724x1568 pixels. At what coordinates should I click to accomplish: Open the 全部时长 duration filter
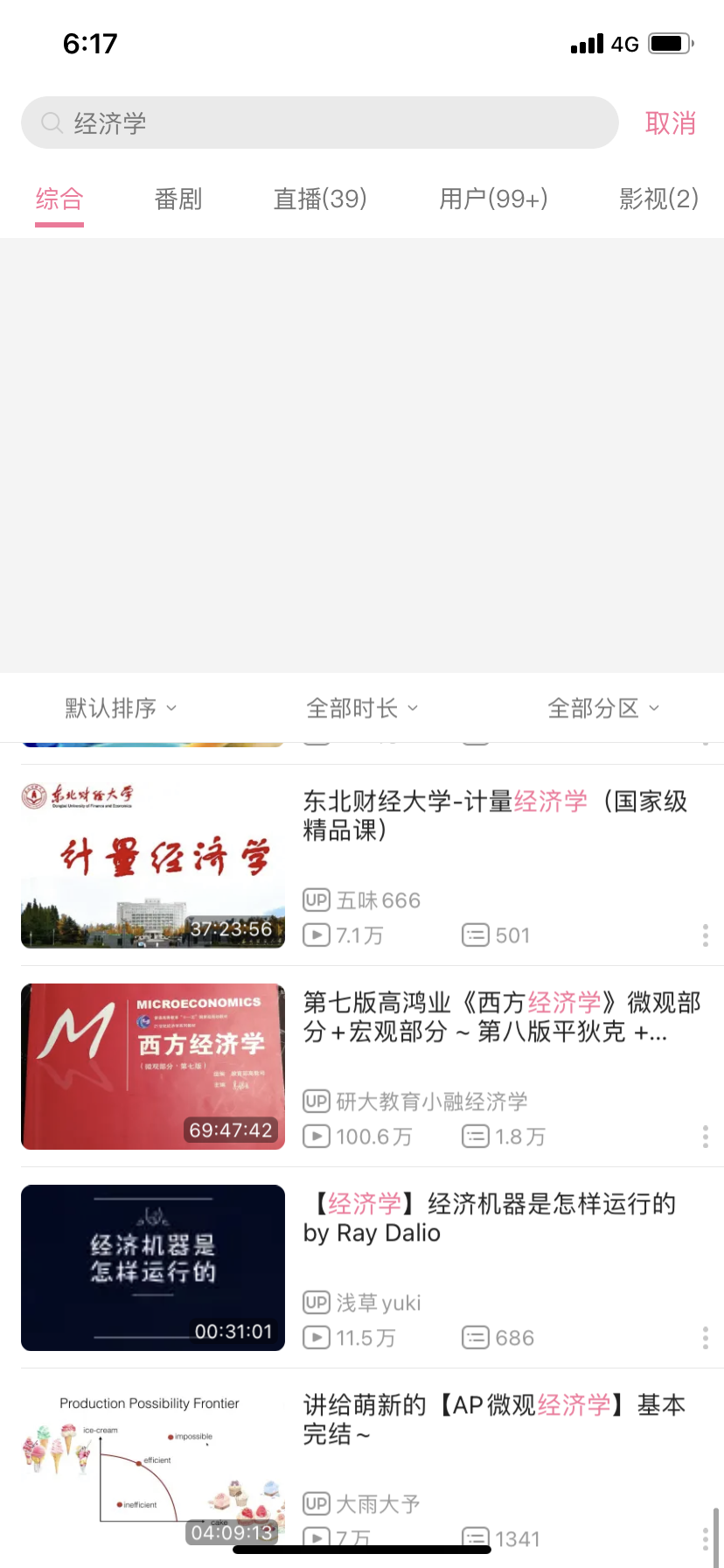(362, 708)
